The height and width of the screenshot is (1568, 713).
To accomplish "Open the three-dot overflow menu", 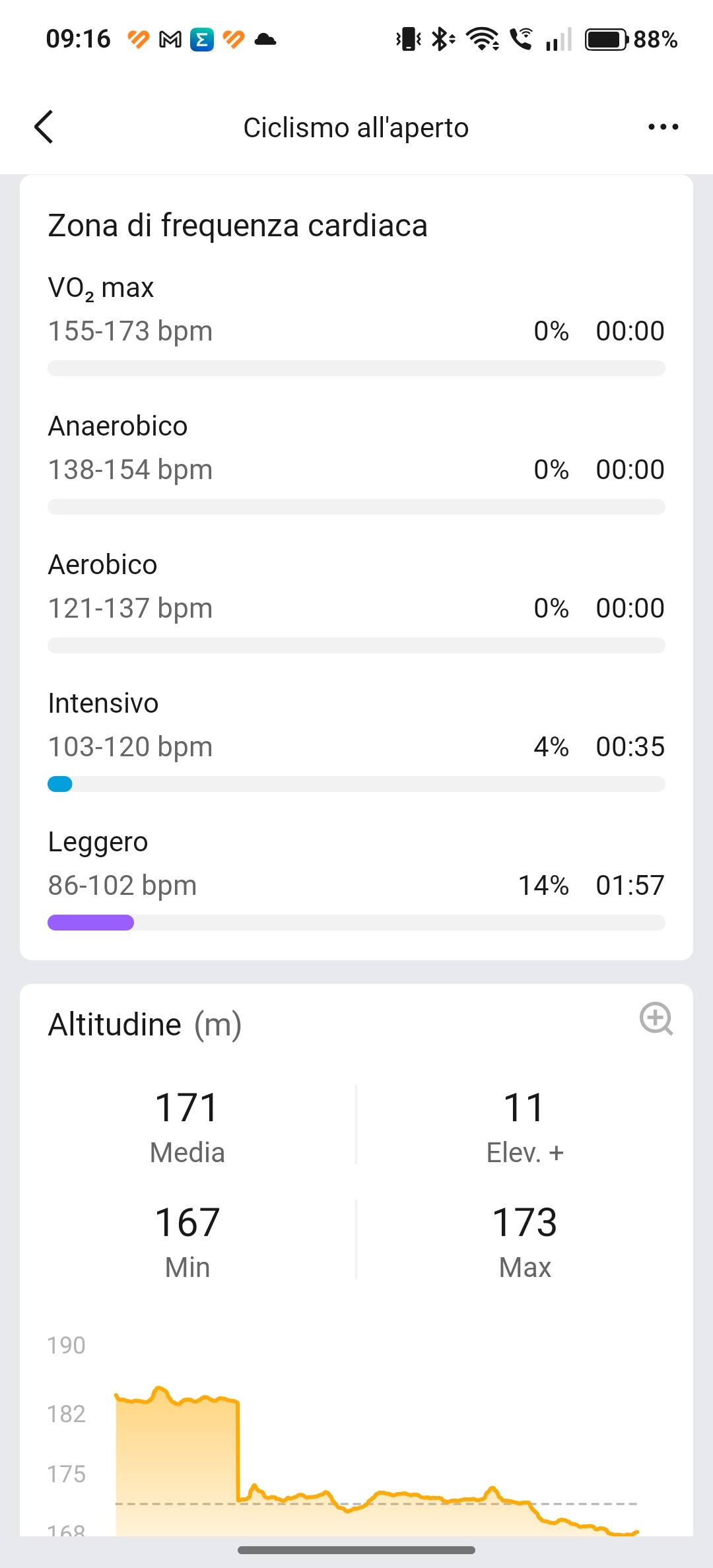I will click(663, 127).
